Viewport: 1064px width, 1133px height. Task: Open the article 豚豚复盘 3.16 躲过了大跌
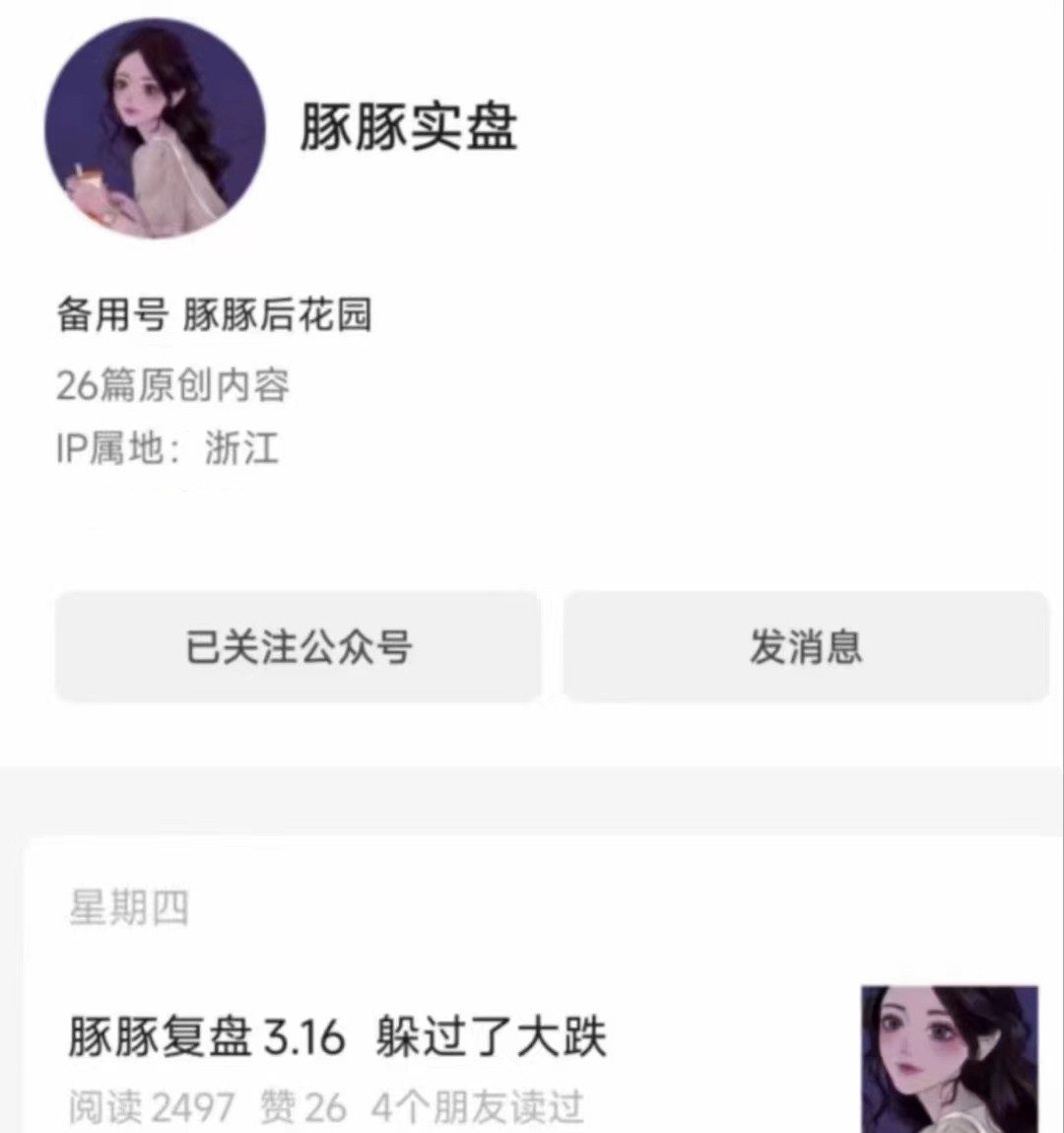coord(337,1038)
